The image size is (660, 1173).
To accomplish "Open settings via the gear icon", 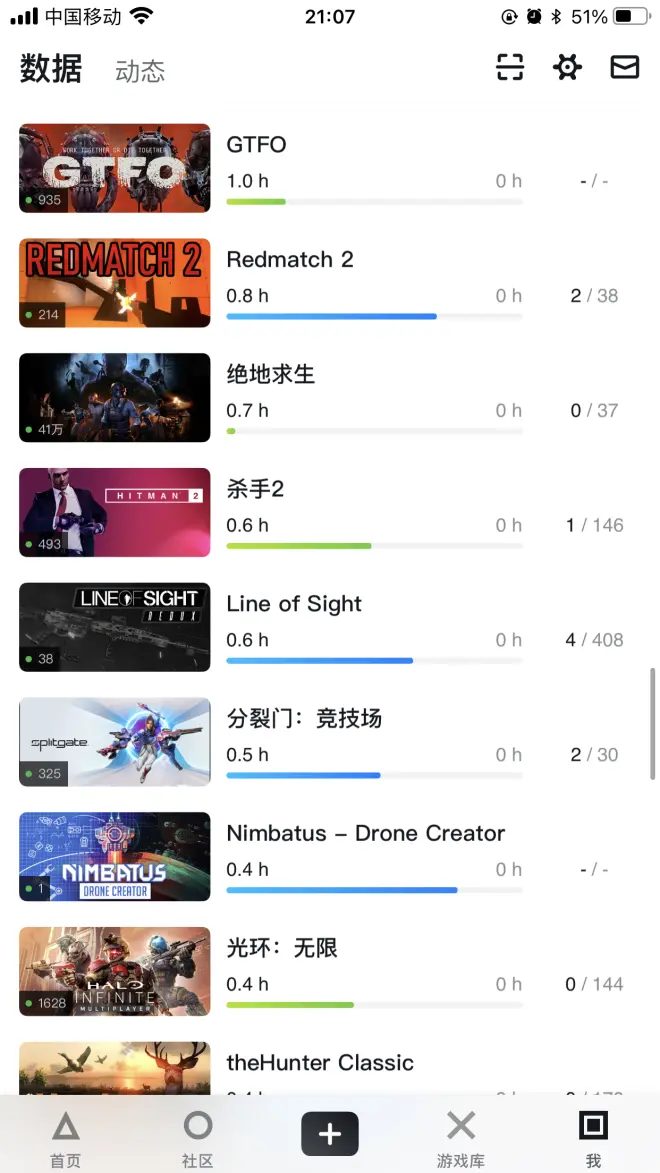I will click(x=567, y=68).
